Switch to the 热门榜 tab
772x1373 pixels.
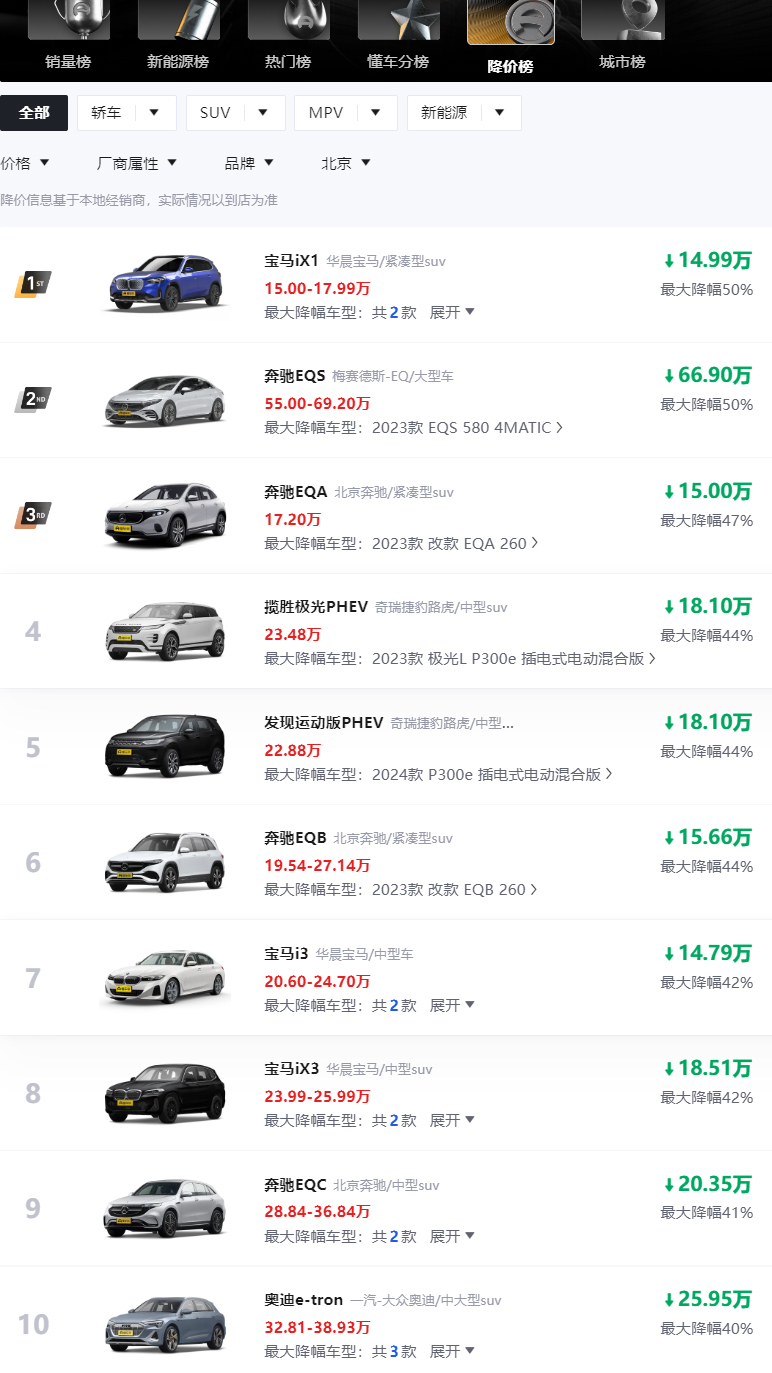(x=288, y=38)
